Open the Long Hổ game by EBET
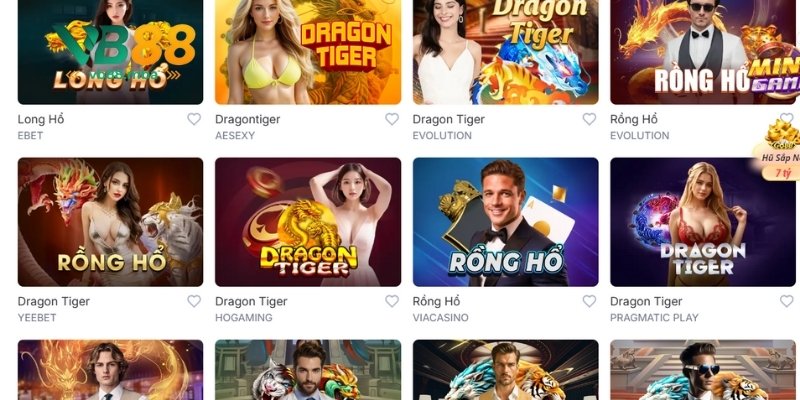Image resolution: width=800 pixels, height=400 pixels. point(110,52)
